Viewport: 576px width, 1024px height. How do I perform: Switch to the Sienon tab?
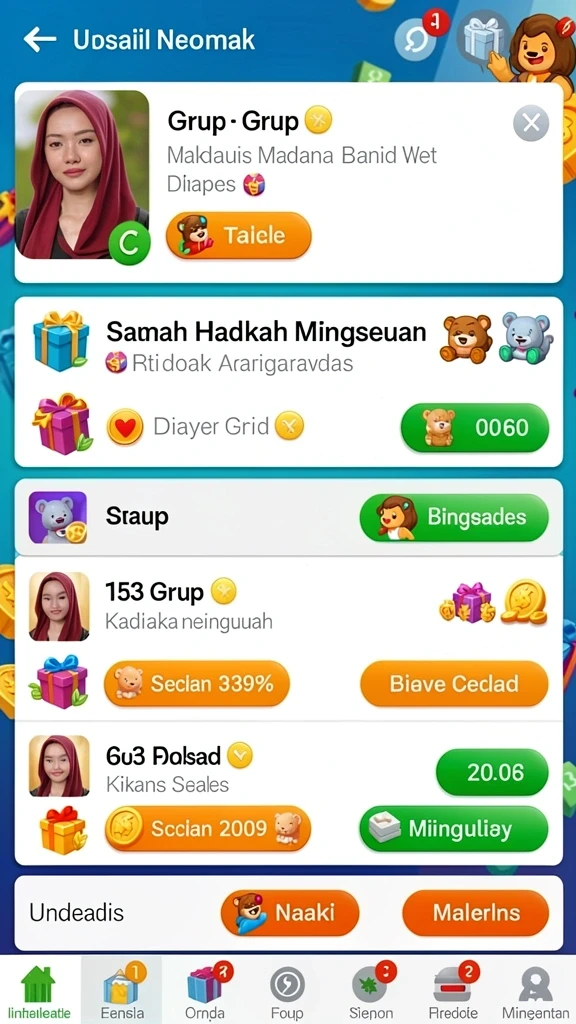[371, 989]
